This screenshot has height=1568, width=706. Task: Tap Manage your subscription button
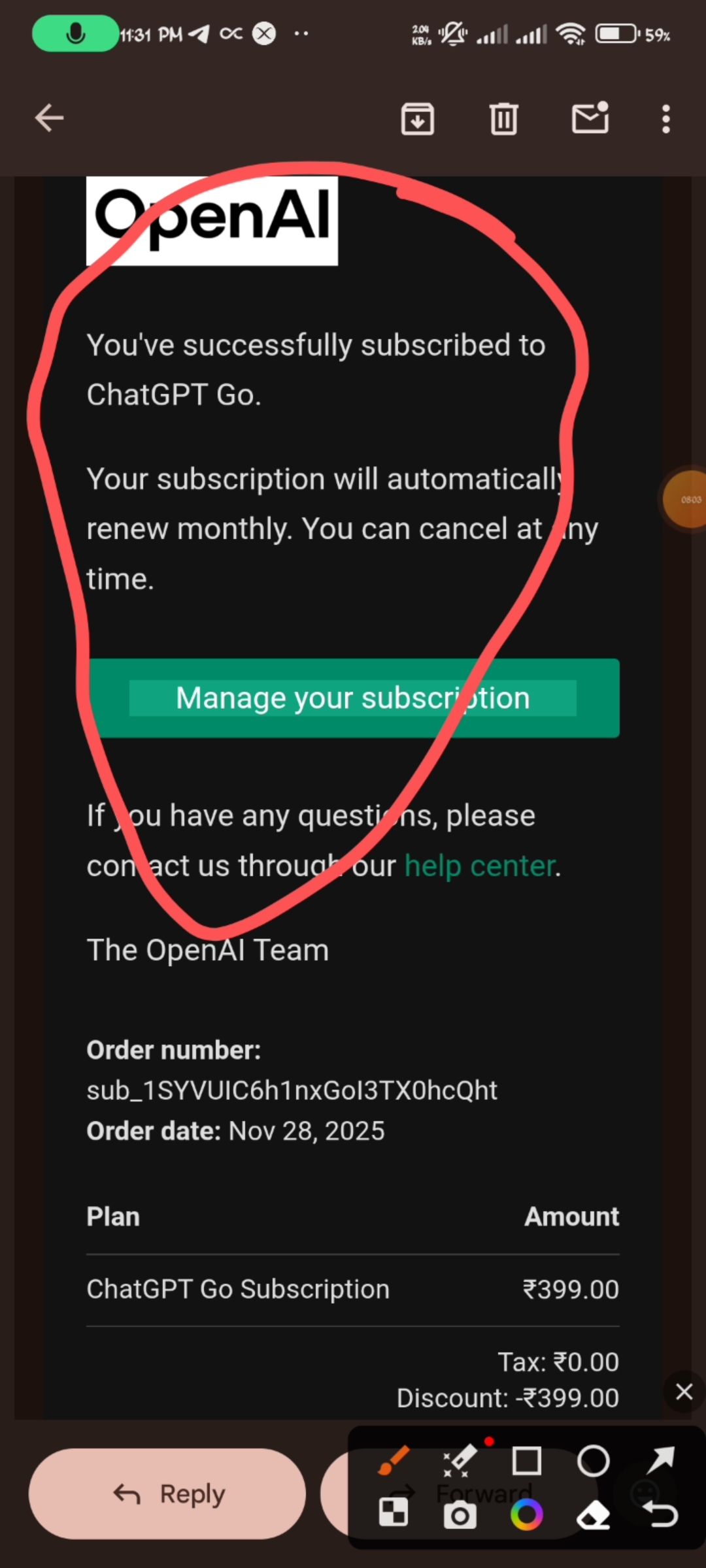[353, 698]
